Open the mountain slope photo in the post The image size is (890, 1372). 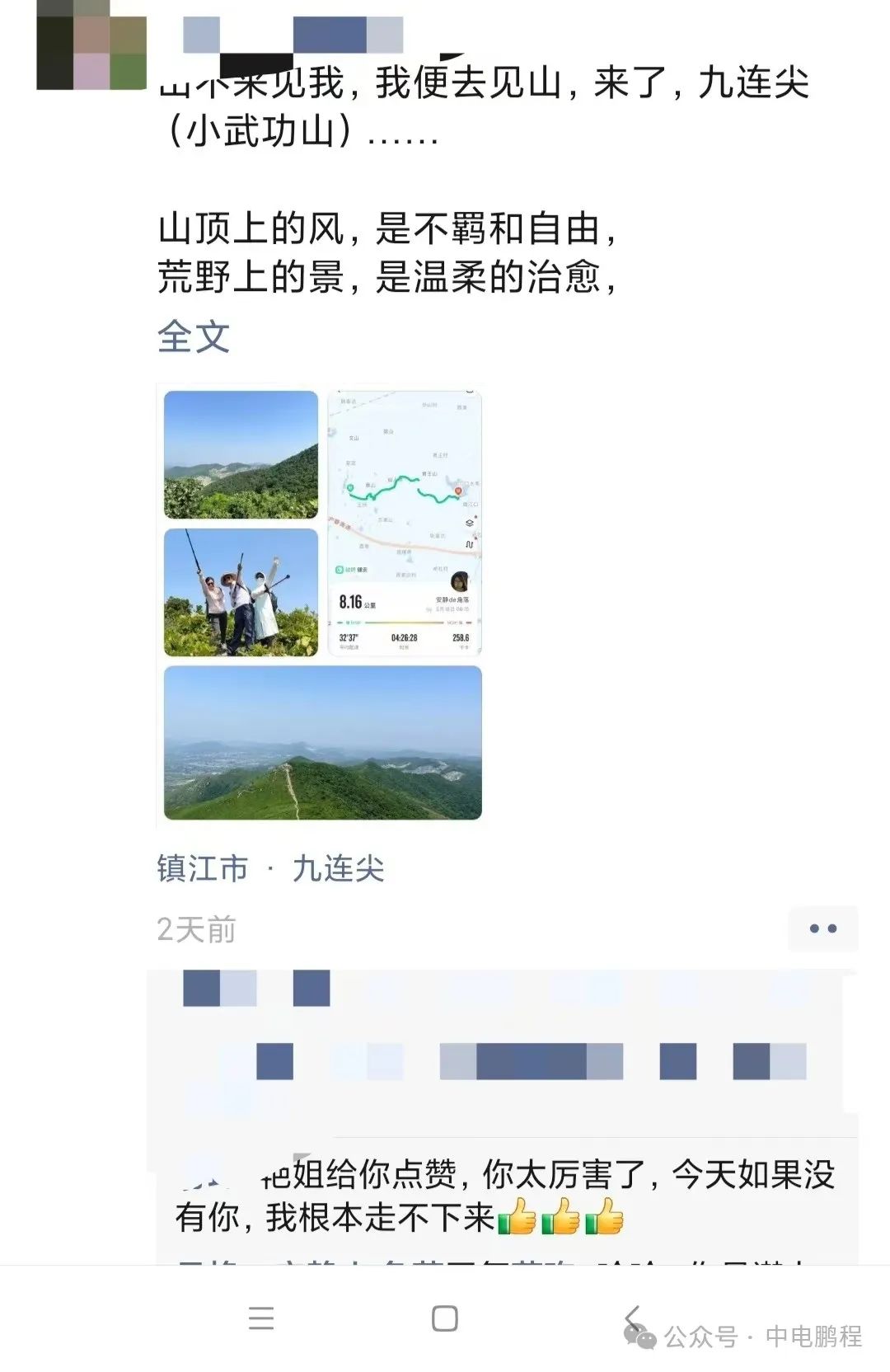[241, 455]
